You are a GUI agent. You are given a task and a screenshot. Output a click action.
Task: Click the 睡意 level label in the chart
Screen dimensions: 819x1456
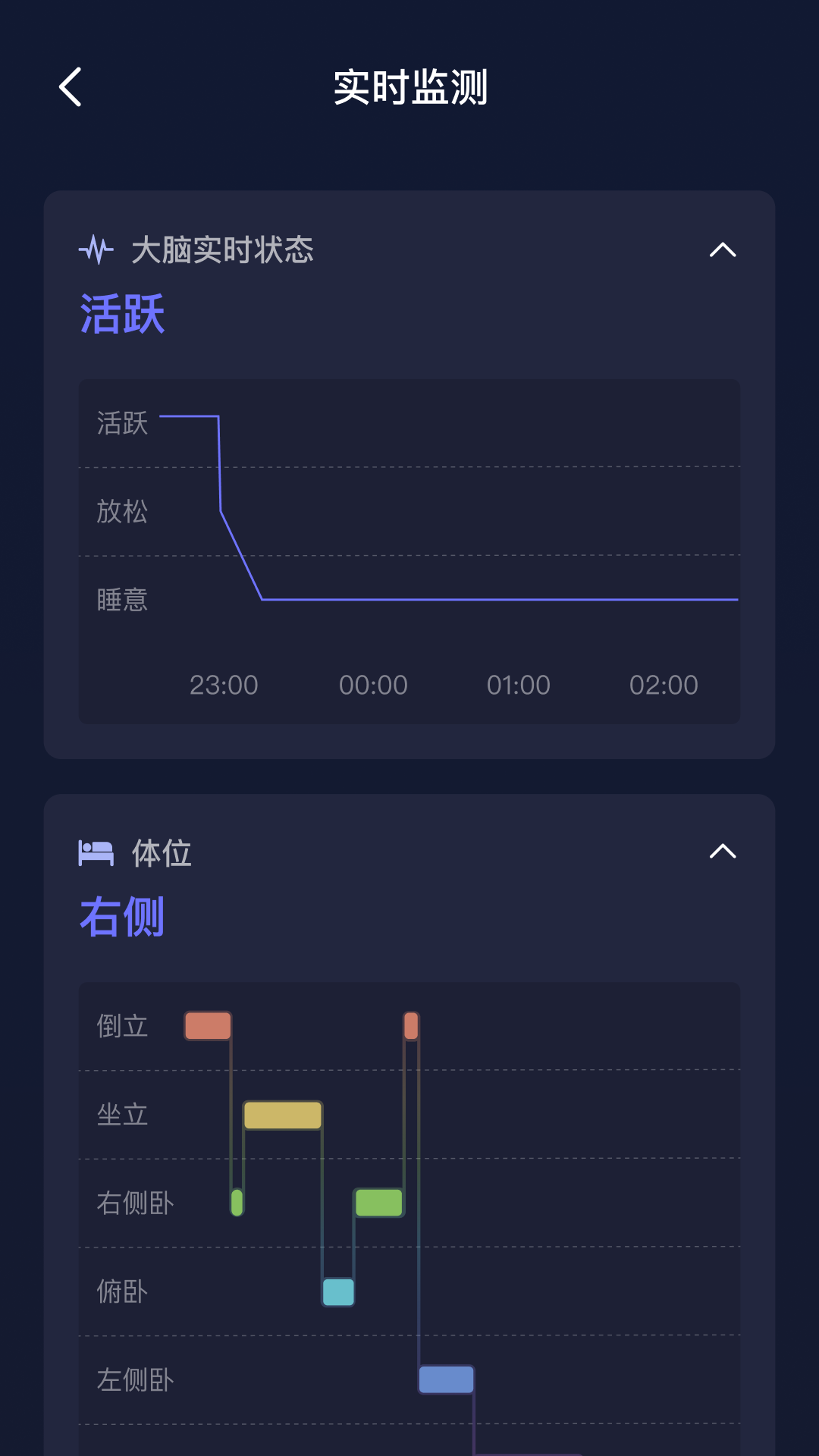(x=121, y=600)
